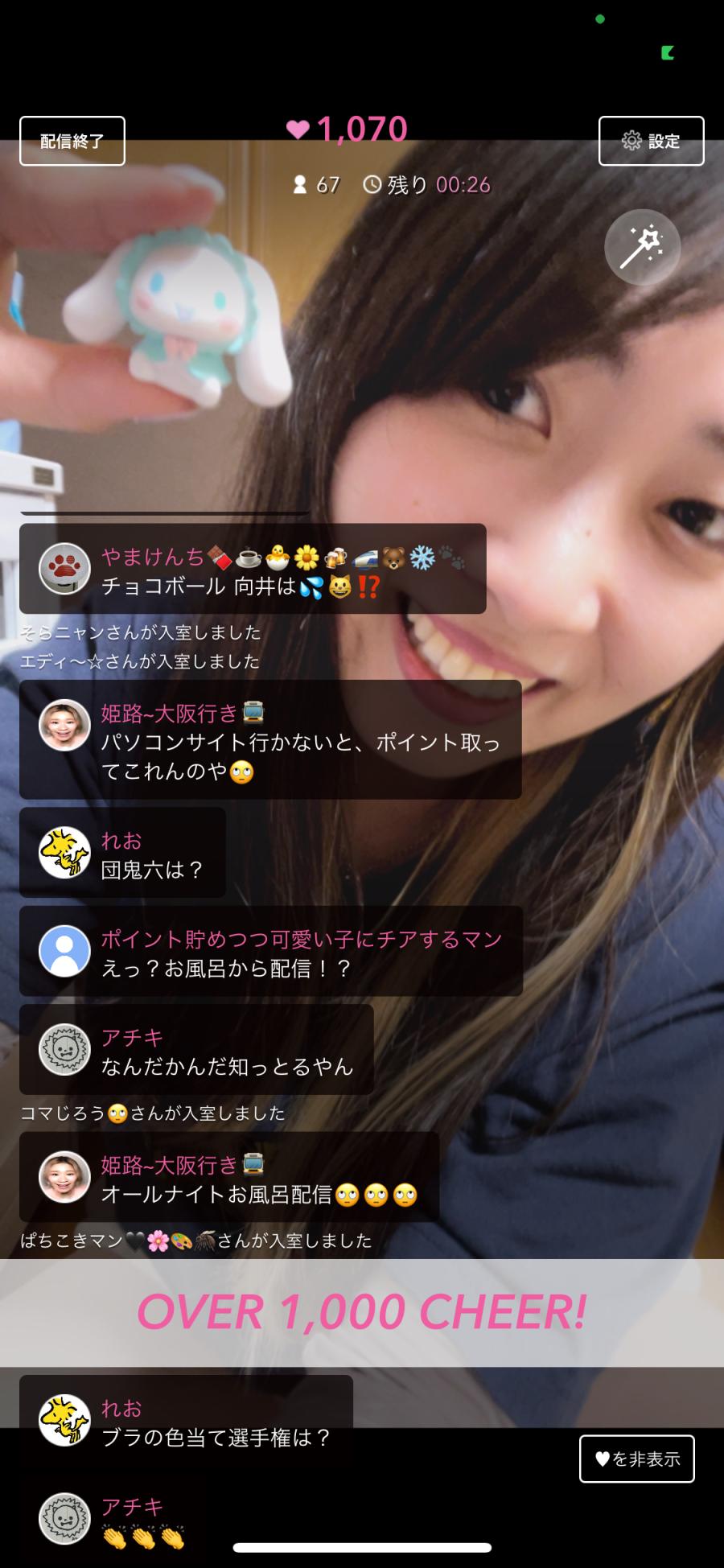Open やまけんち's comment profile
Viewport: 724px width, 1568px height.
pos(64,569)
